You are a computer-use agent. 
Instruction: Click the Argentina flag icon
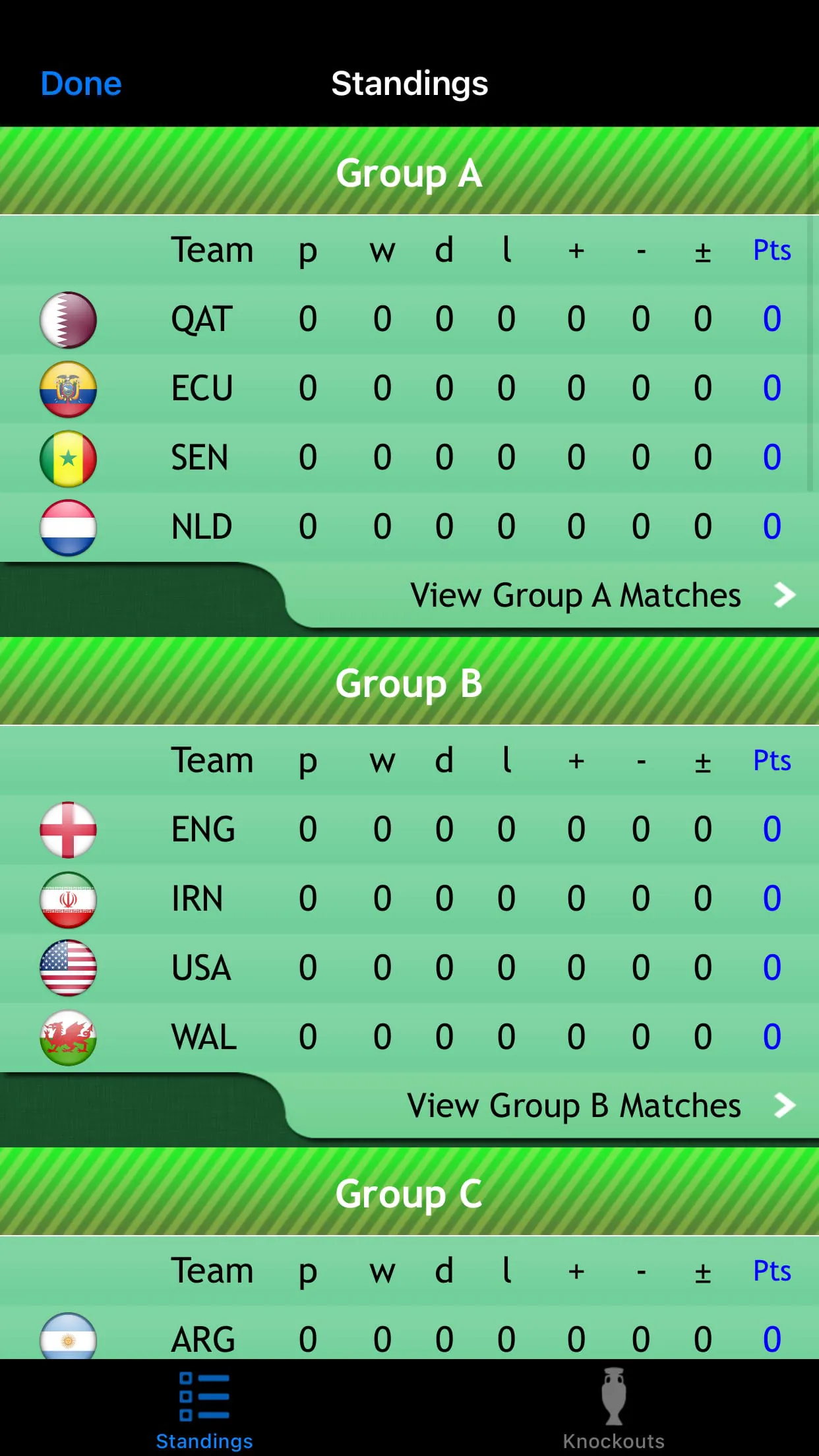[69, 1337]
